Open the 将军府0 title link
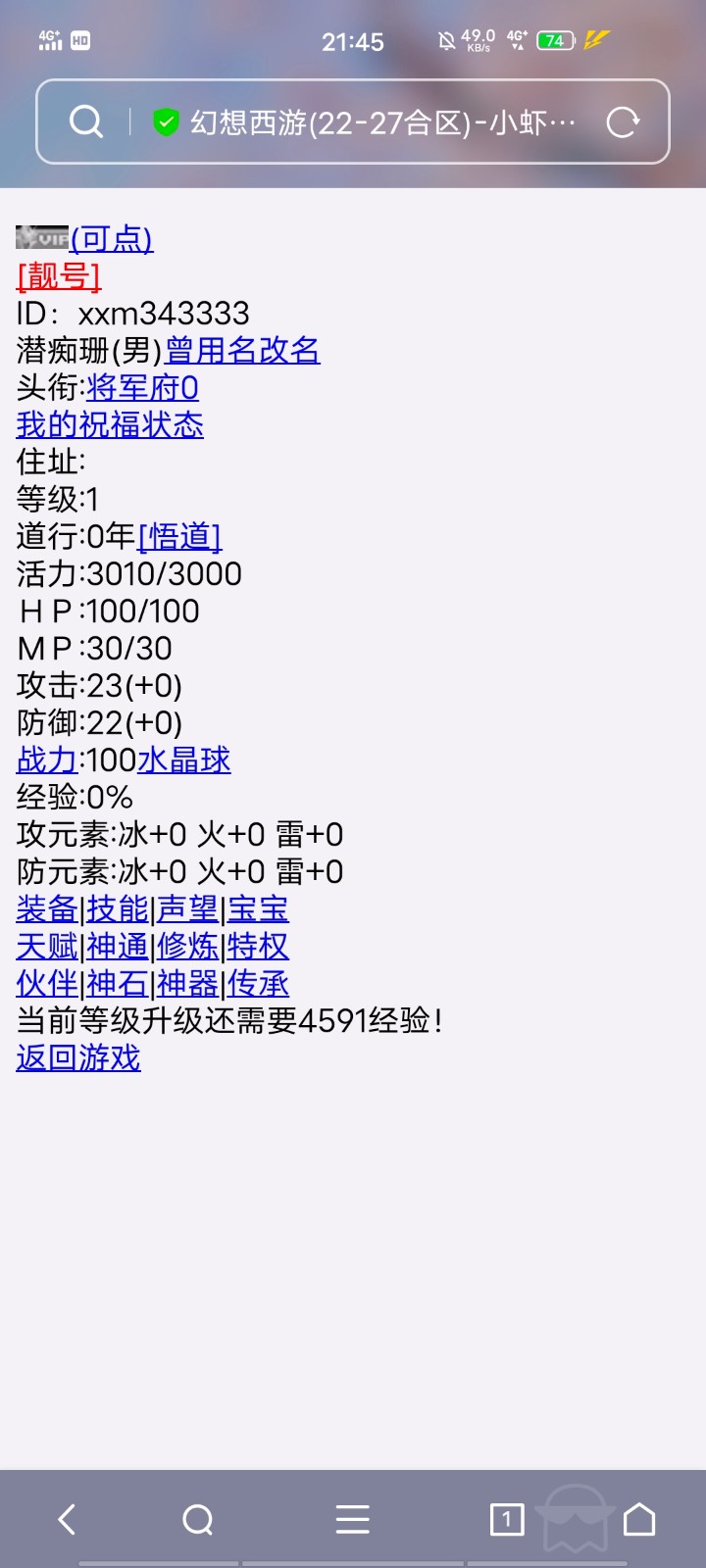706x1568 pixels. (142, 387)
